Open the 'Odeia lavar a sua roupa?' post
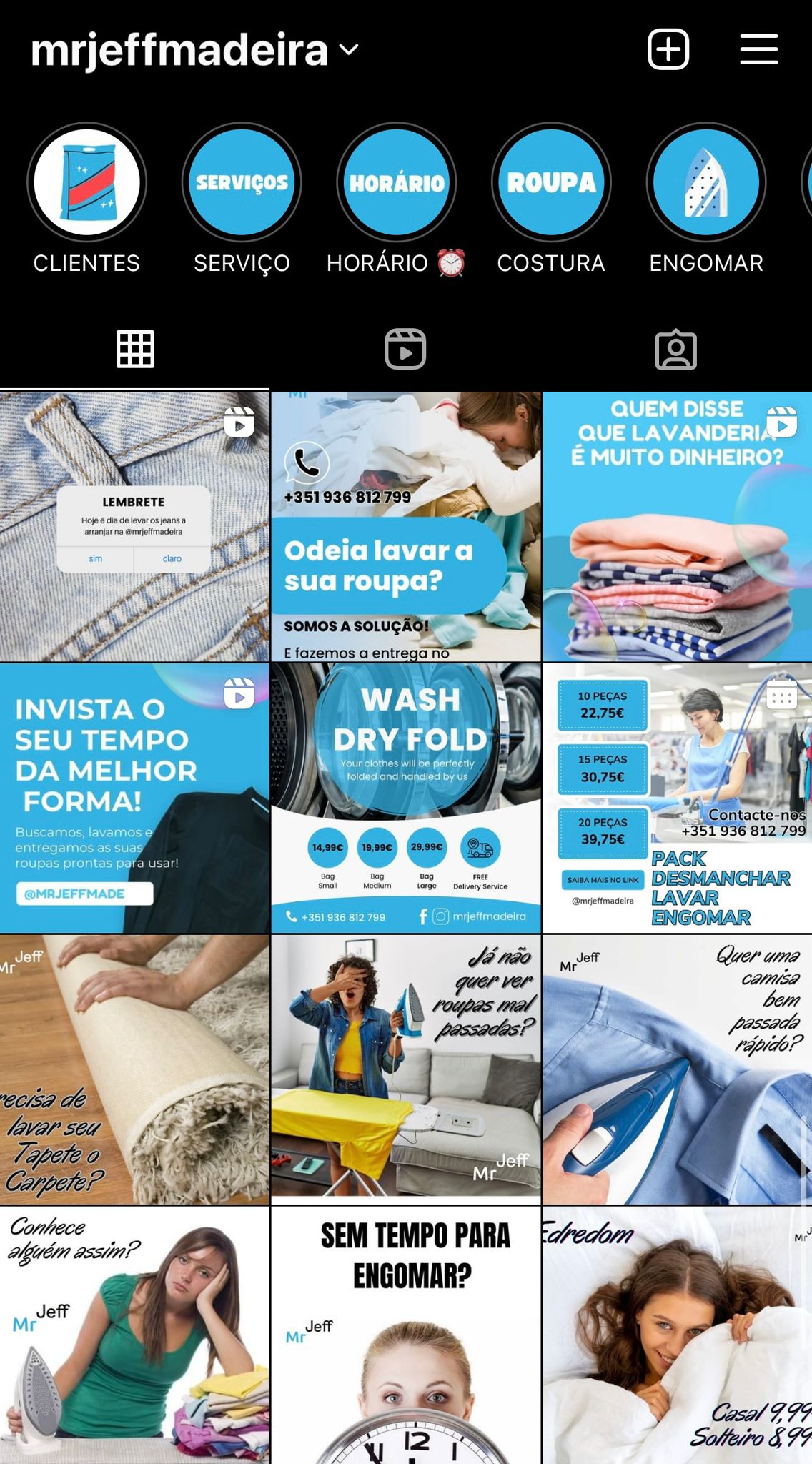 [x=405, y=526]
